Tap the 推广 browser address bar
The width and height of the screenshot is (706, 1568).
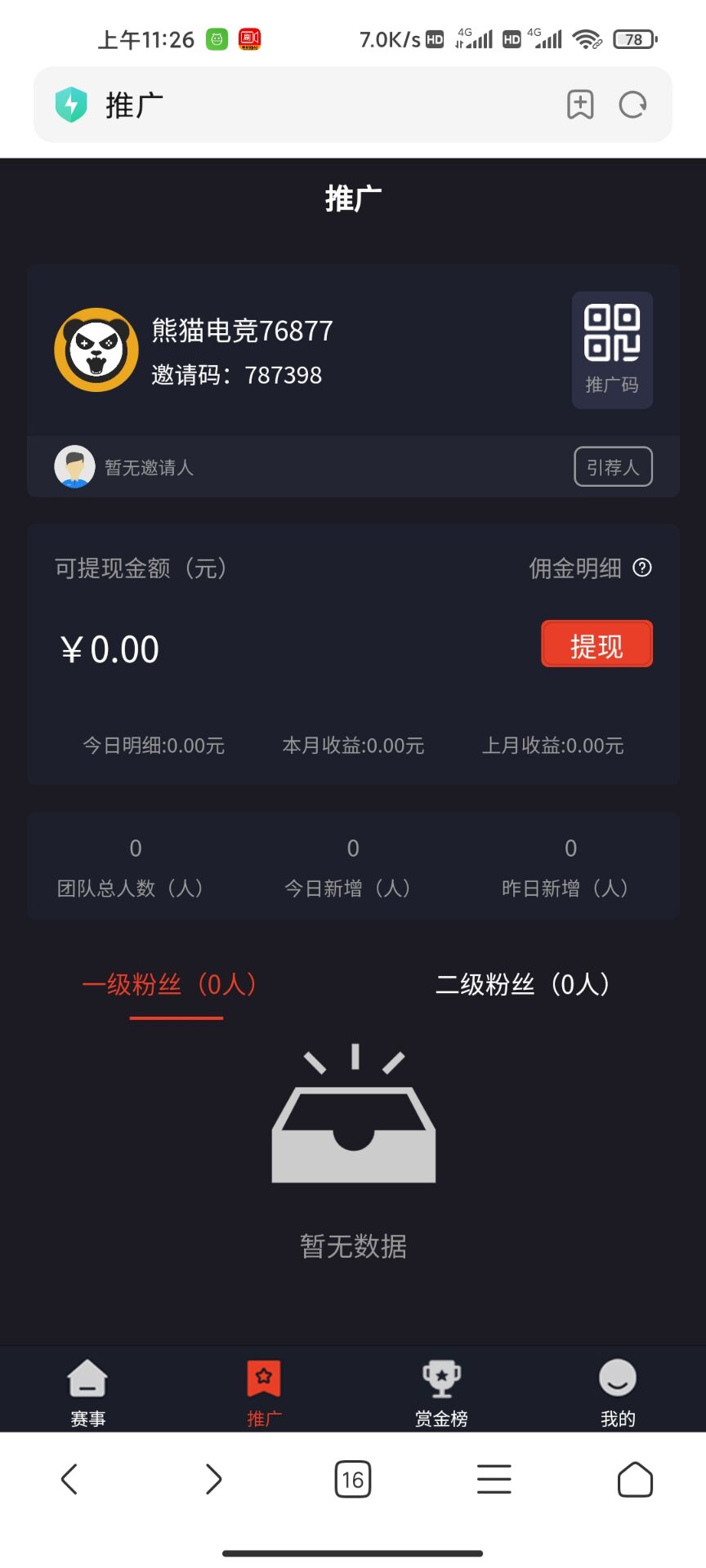311,105
